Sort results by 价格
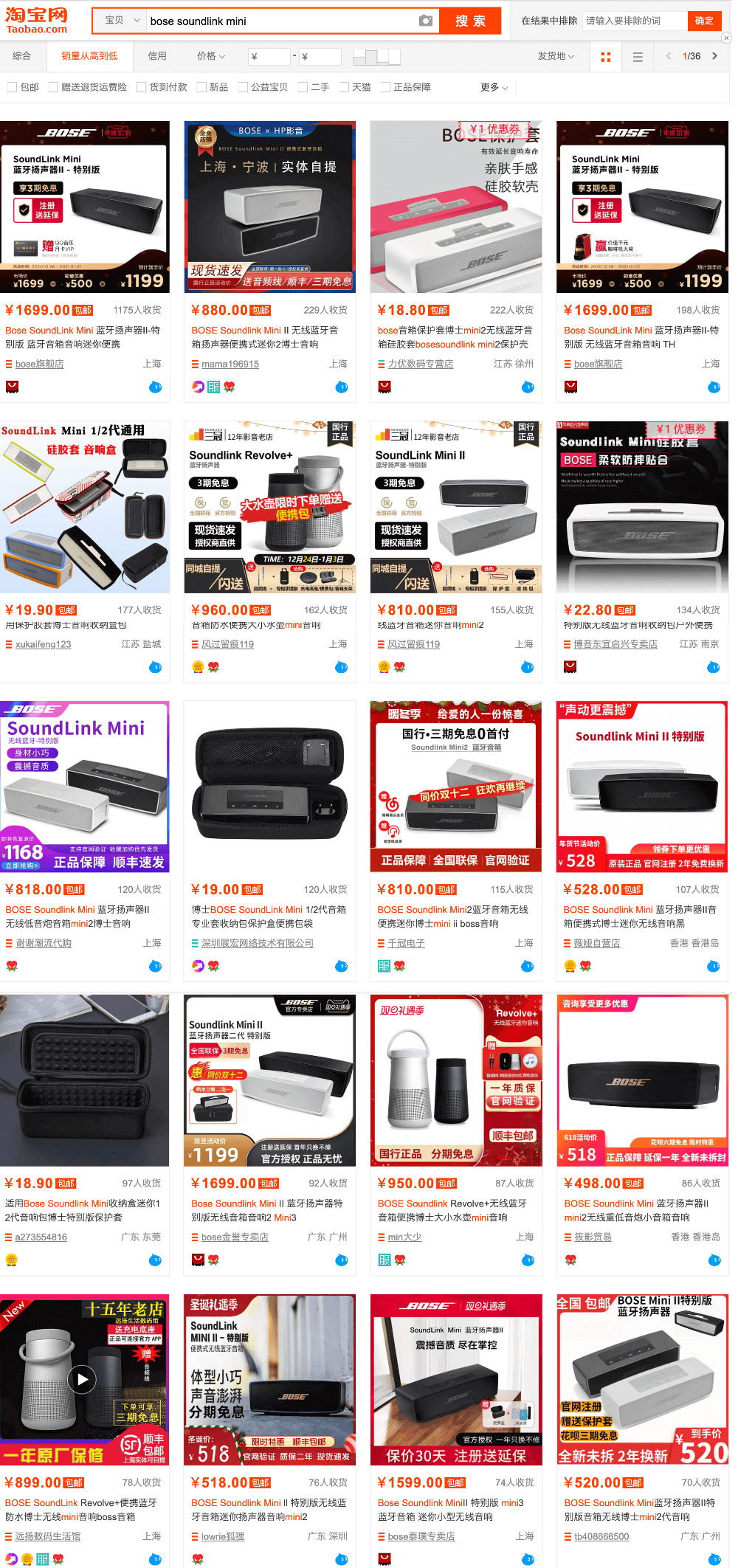This screenshot has width=738, height=1568. pyautogui.click(x=210, y=56)
